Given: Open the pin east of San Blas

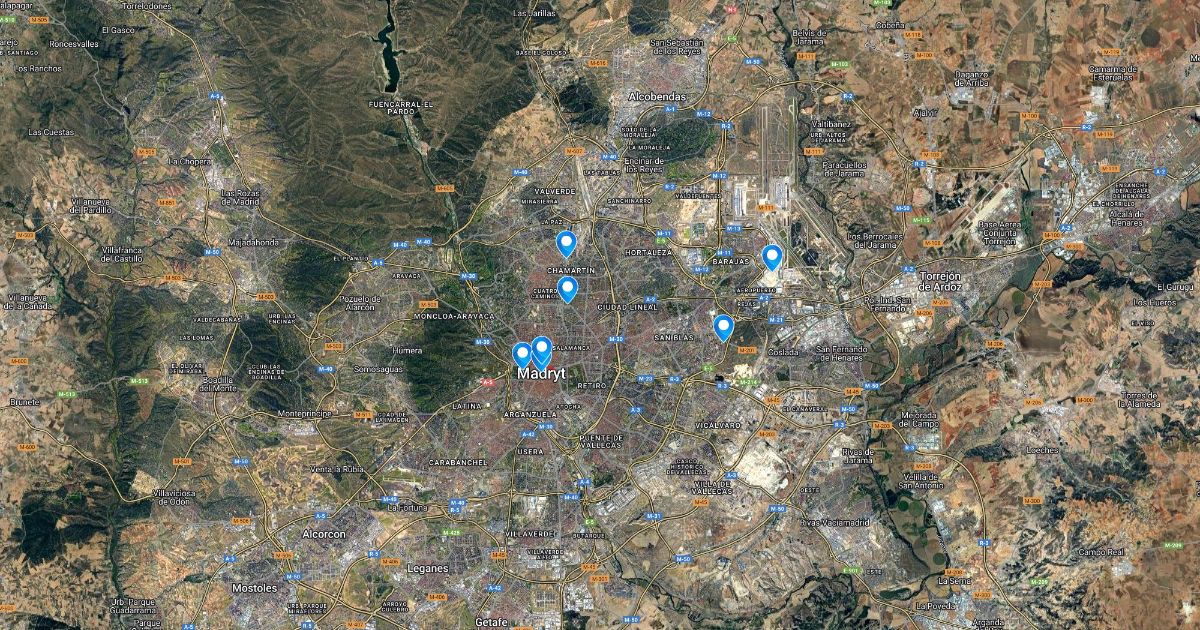Looking at the screenshot, I should pos(723,327).
